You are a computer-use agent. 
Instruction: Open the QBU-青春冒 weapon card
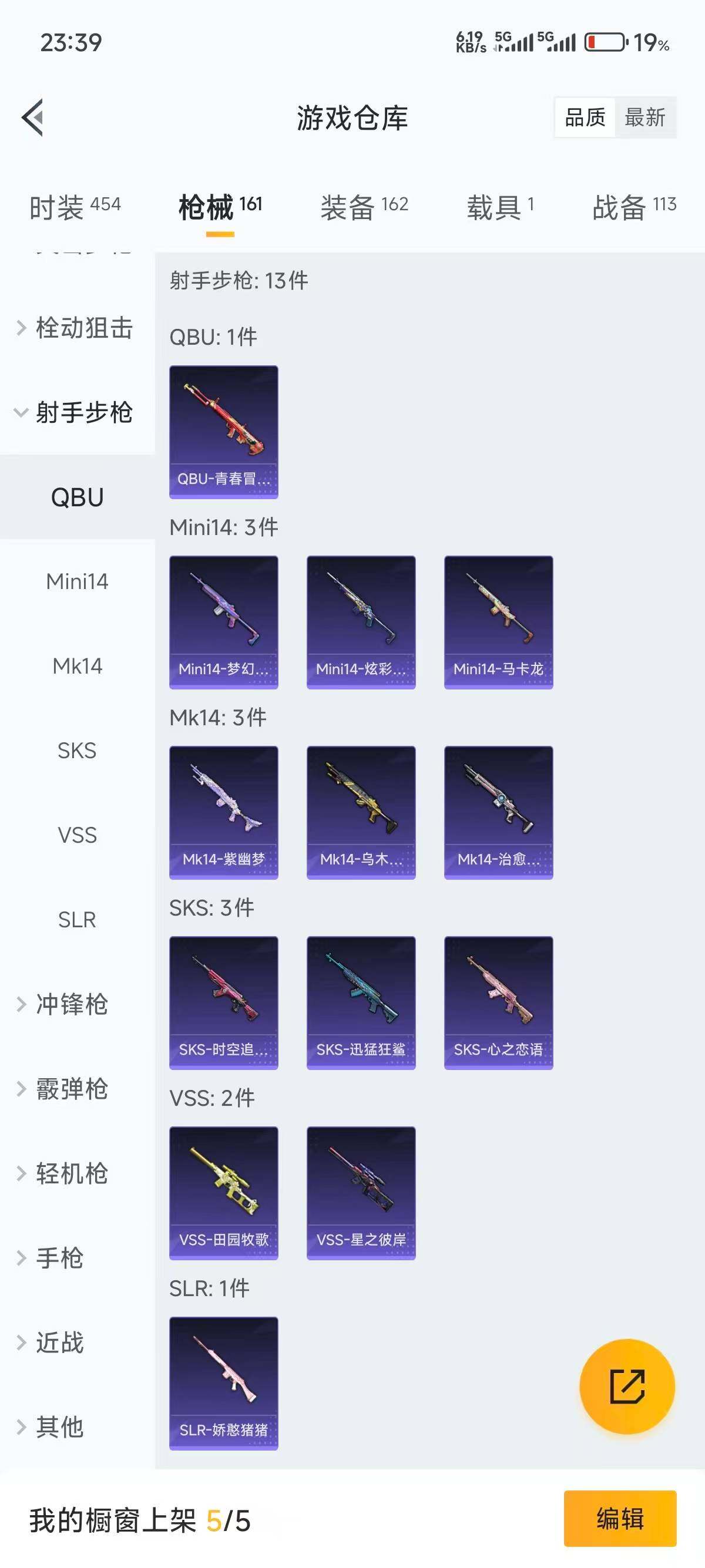coord(223,432)
